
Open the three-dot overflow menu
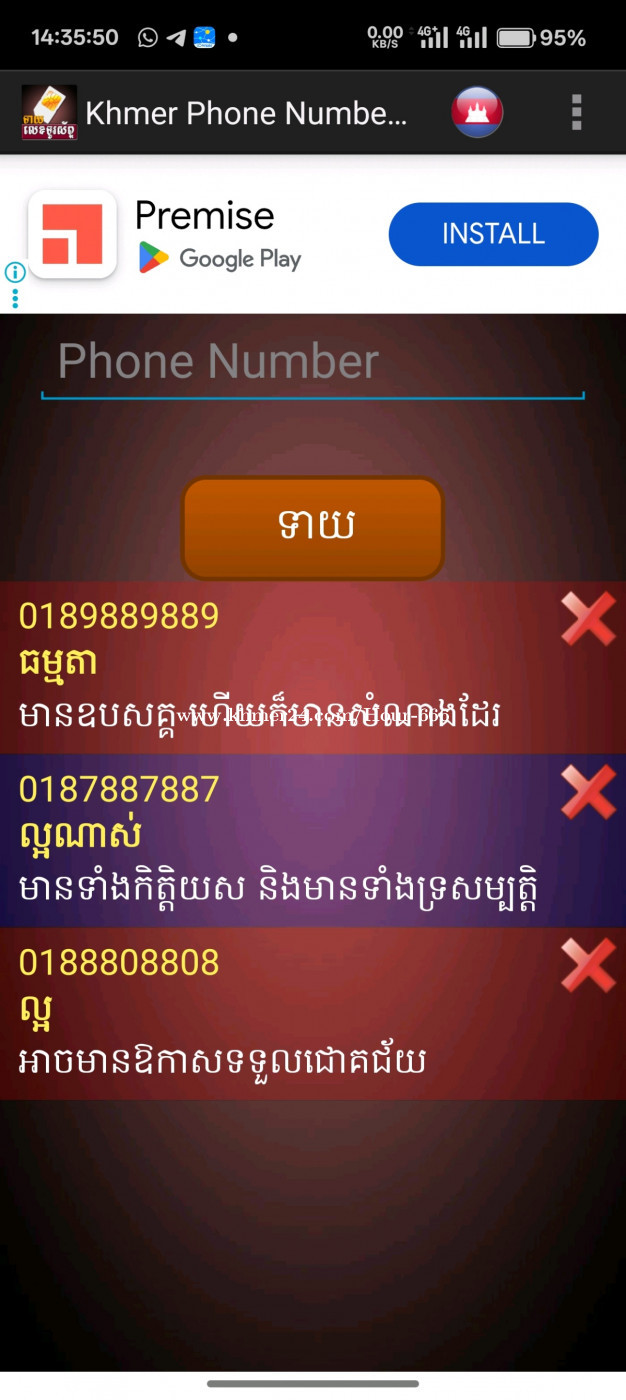[x=577, y=113]
